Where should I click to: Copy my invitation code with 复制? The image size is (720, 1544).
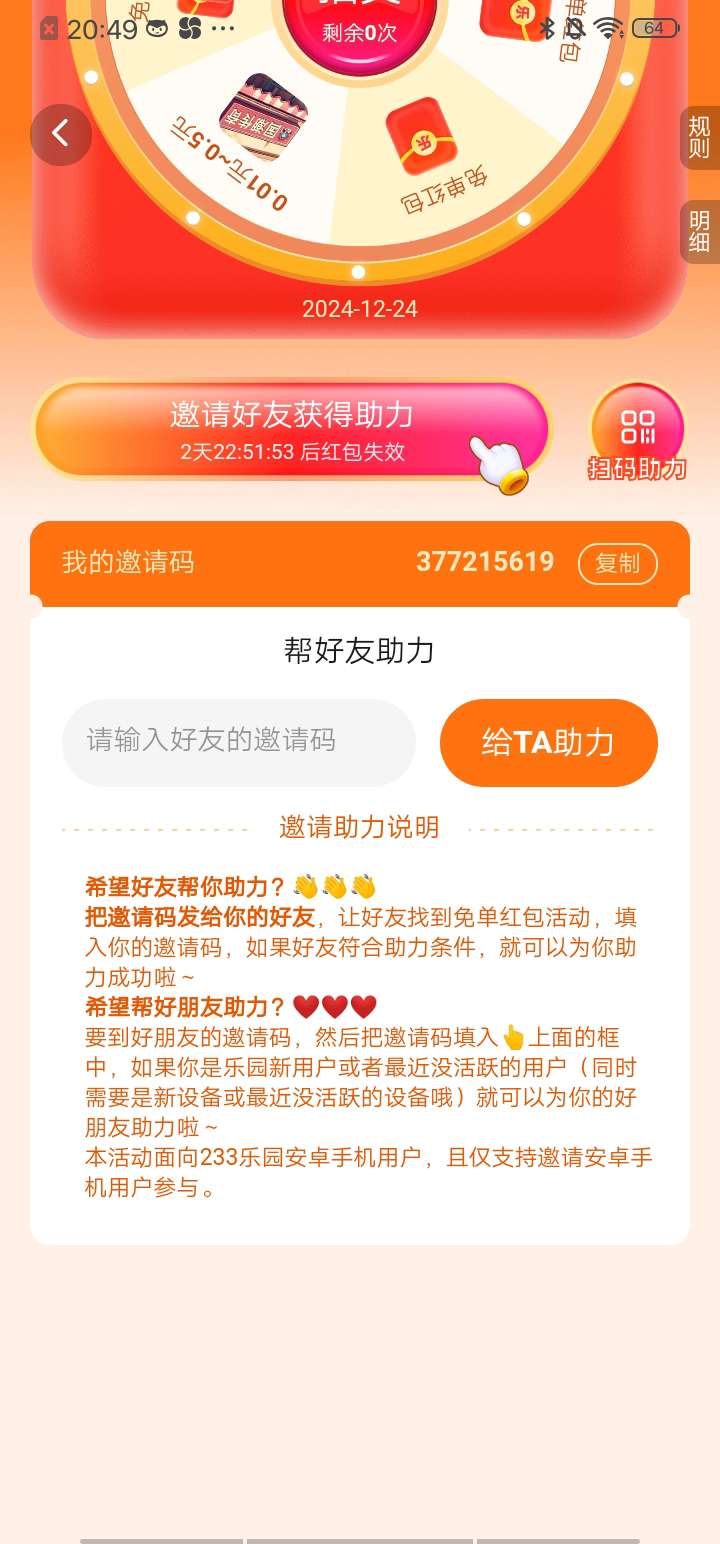[x=617, y=563]
